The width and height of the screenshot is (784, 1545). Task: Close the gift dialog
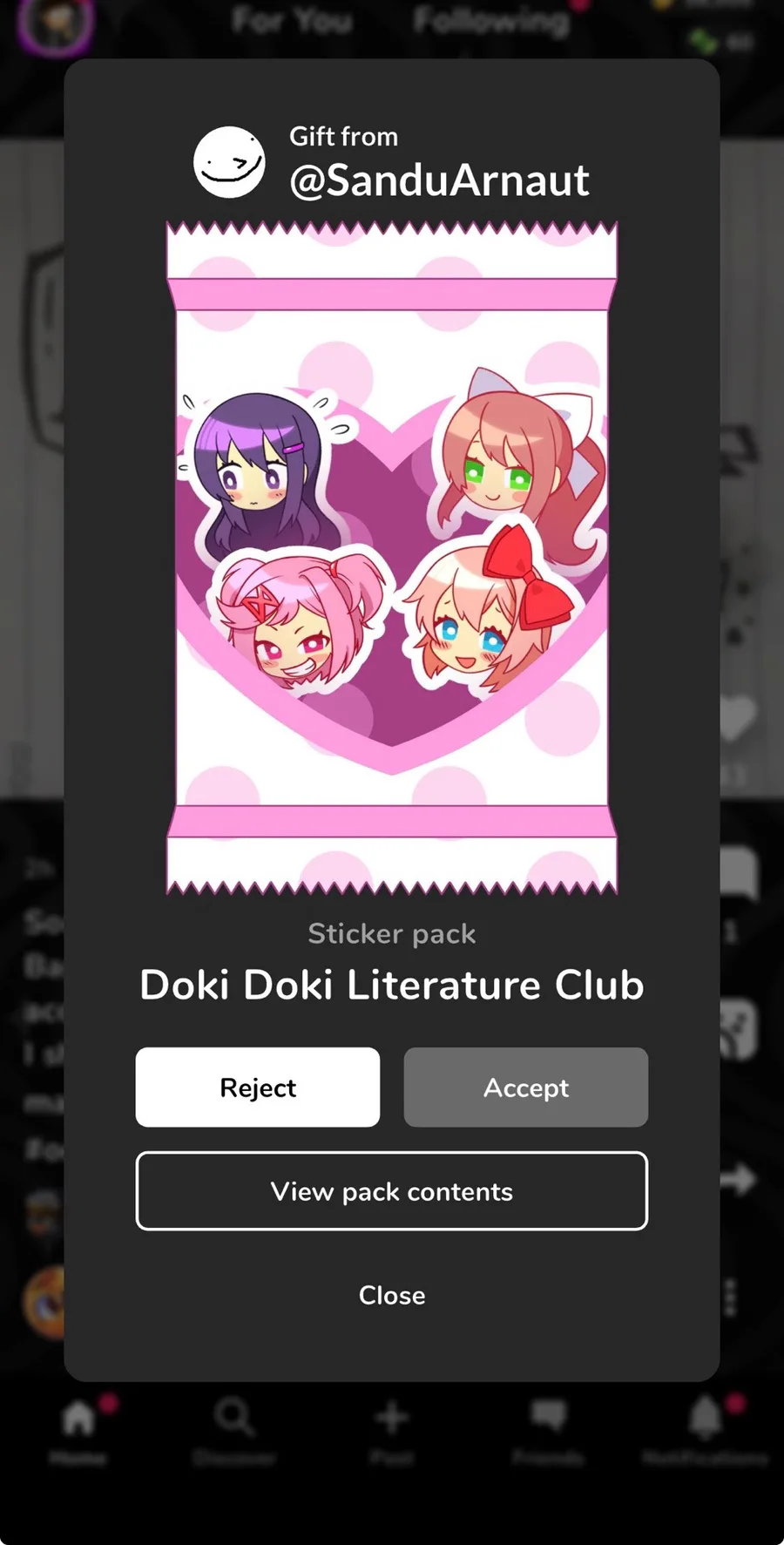(x=392, y=1295)
